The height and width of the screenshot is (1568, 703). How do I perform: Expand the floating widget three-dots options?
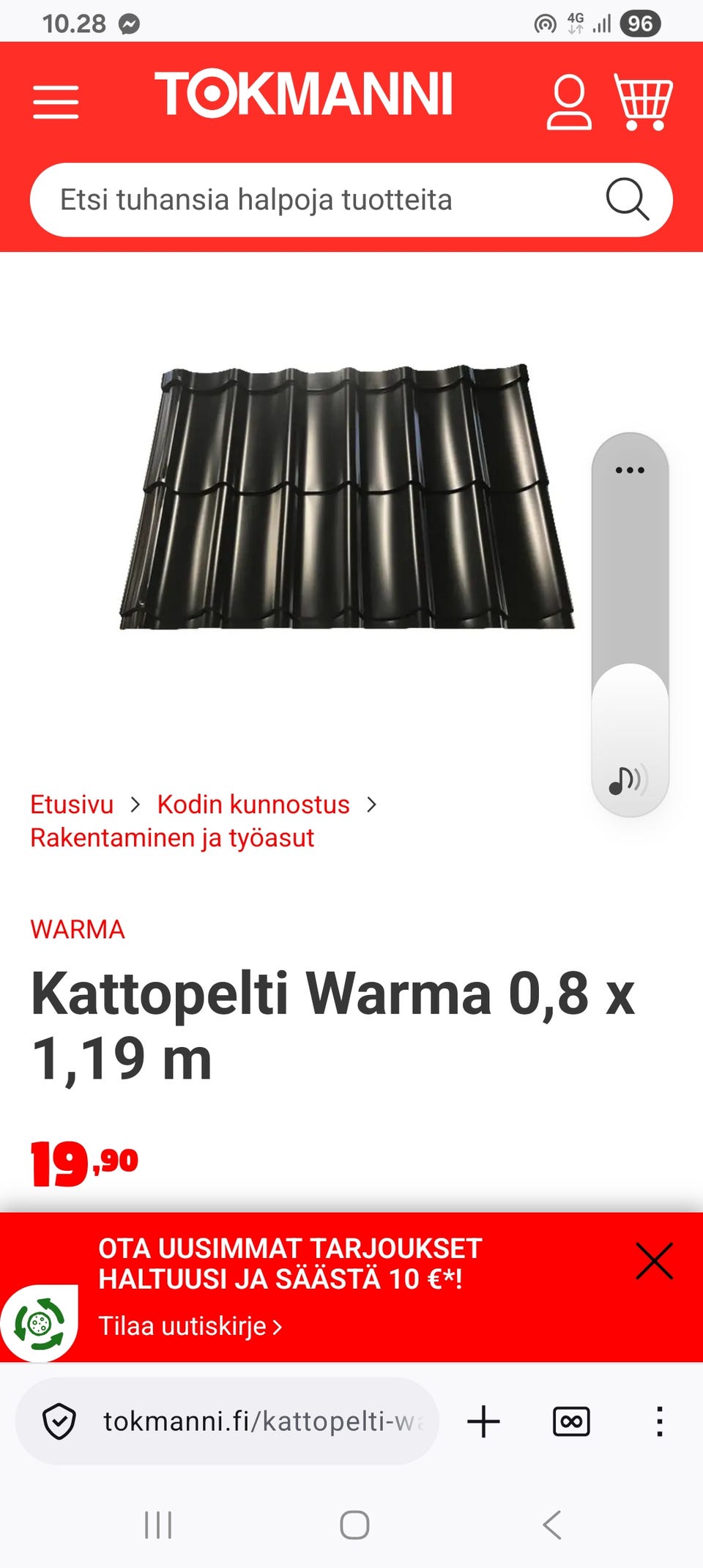tap(628, 469)
